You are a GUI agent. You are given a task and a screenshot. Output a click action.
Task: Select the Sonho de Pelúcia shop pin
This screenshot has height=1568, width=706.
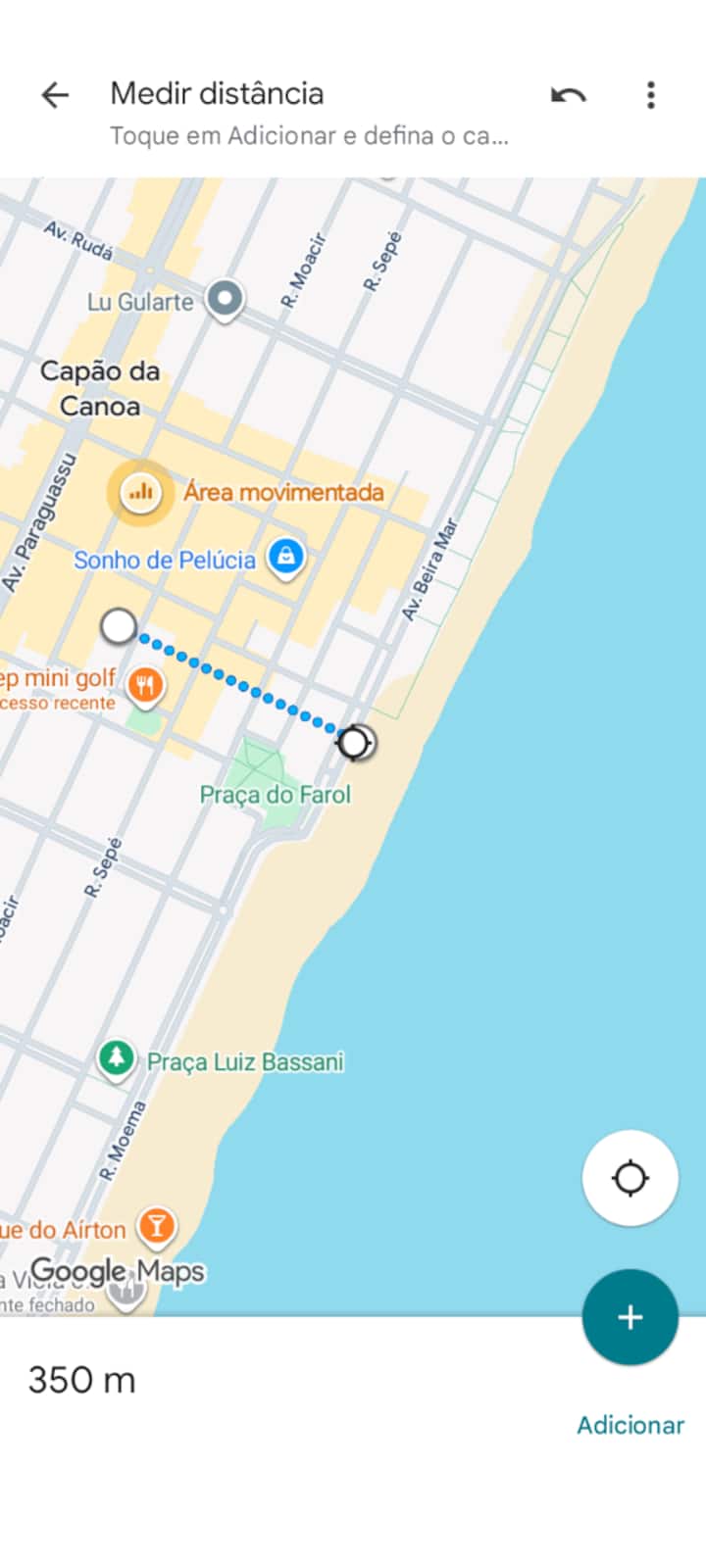285,556
